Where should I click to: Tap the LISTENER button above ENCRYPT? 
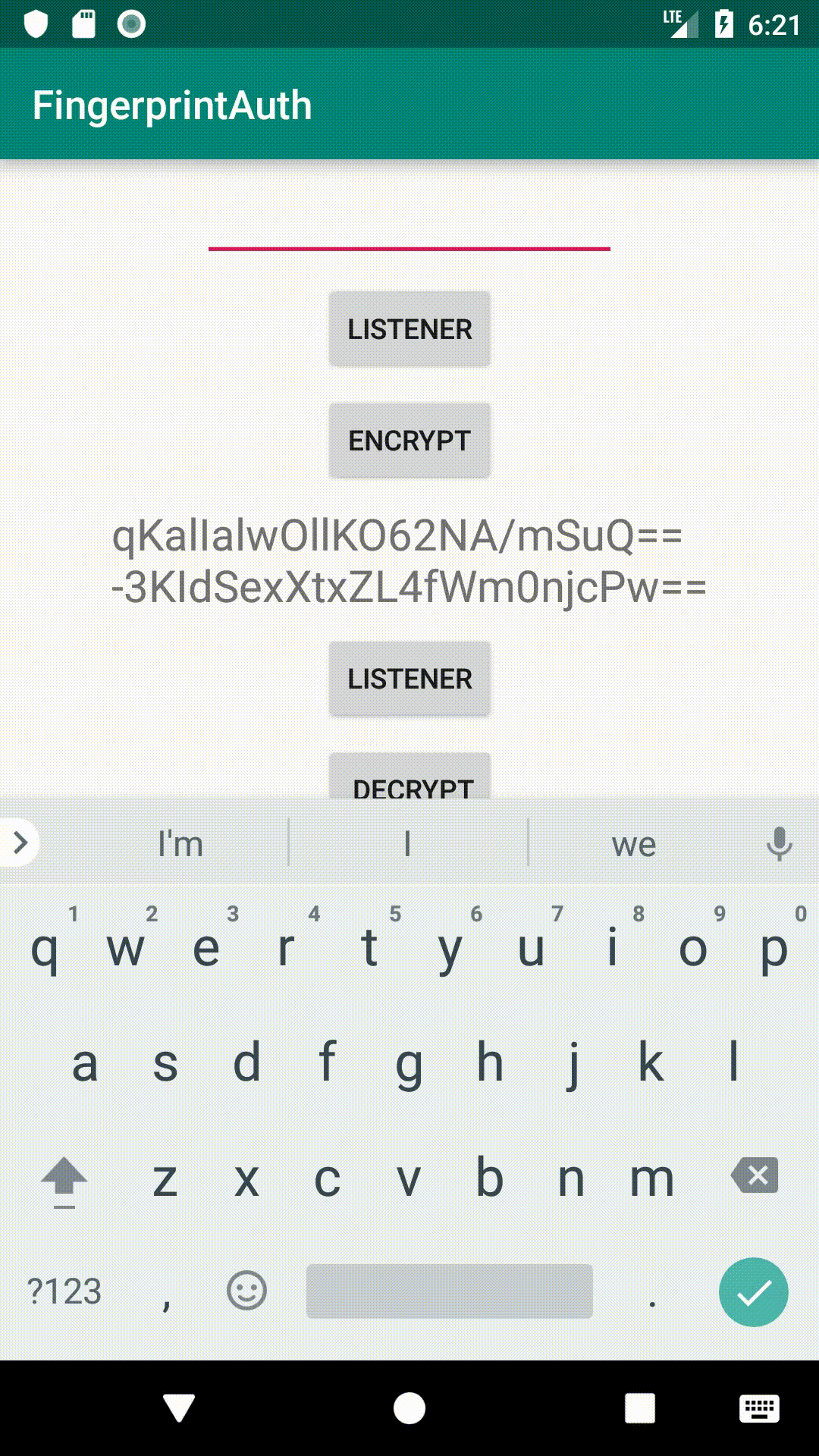(x=409, y=329)
